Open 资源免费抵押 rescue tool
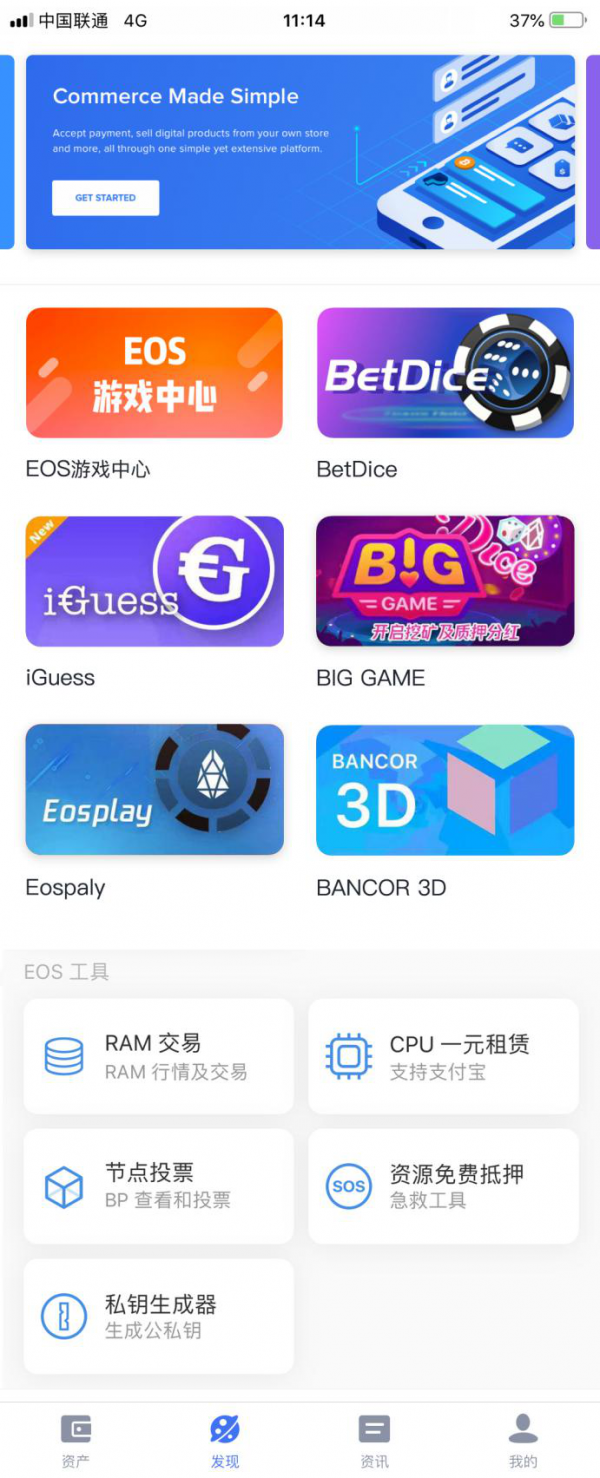 [443, 1186]
